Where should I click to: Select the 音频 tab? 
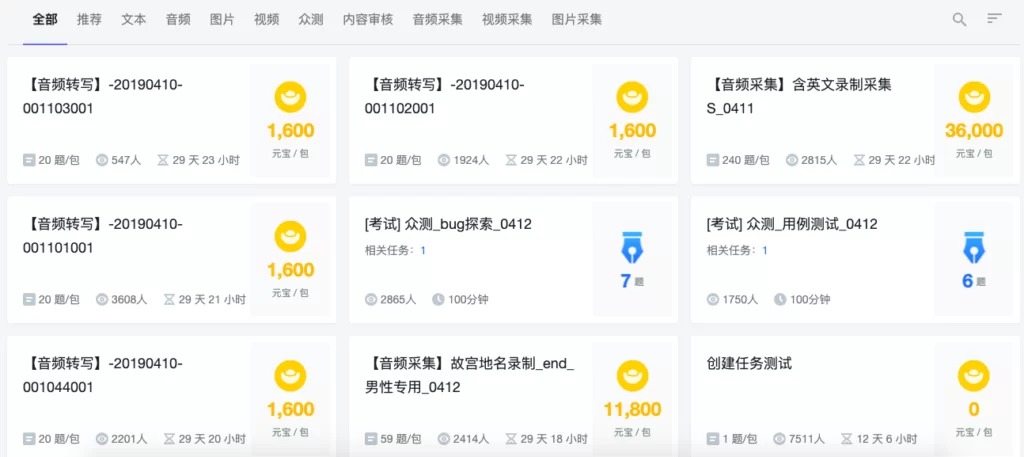point(178,19)
